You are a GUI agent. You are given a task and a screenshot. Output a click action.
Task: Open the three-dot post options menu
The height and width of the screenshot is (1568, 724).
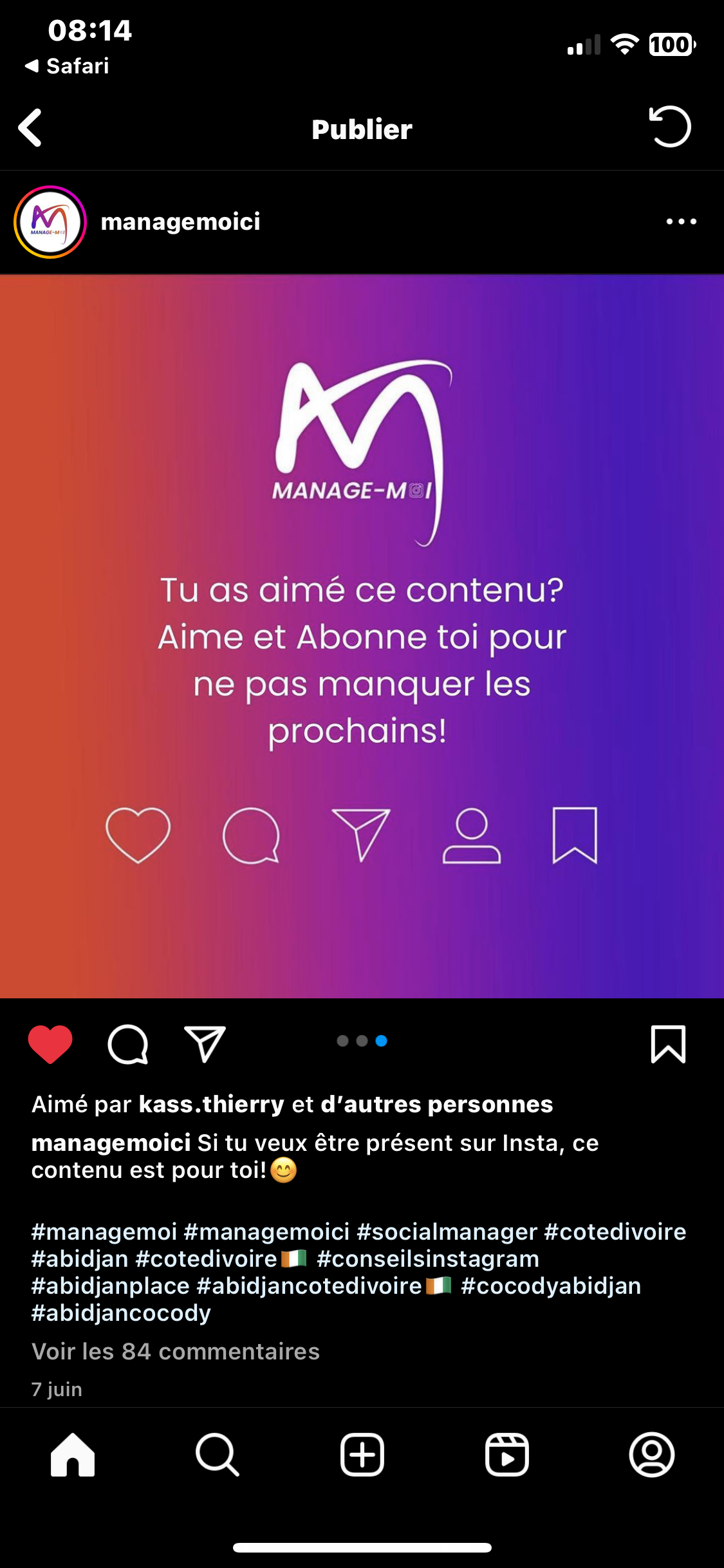[x=681, y=222]
